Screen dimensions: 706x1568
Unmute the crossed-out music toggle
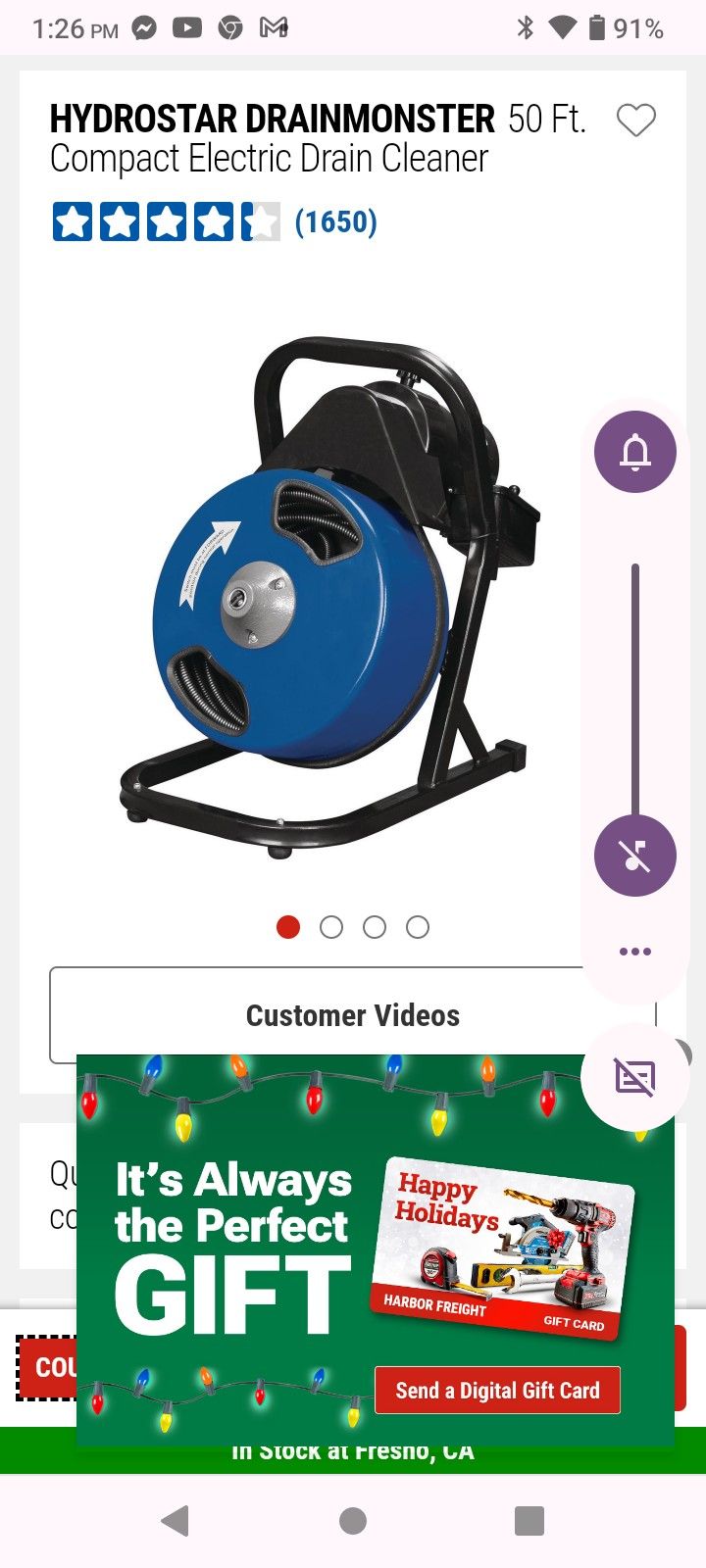tap(635, 855)
